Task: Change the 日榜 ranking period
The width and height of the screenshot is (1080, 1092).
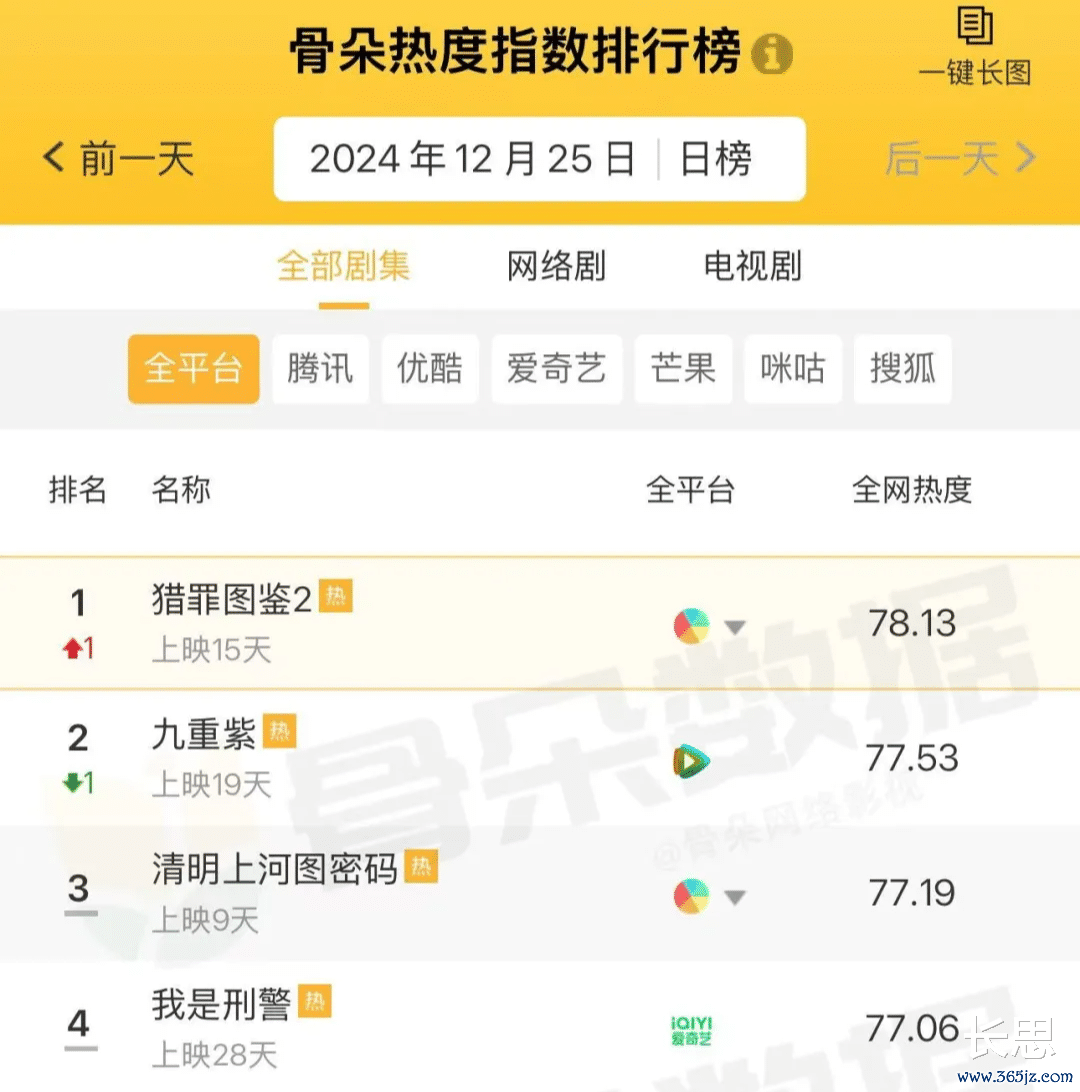Action: pos(716,160)
